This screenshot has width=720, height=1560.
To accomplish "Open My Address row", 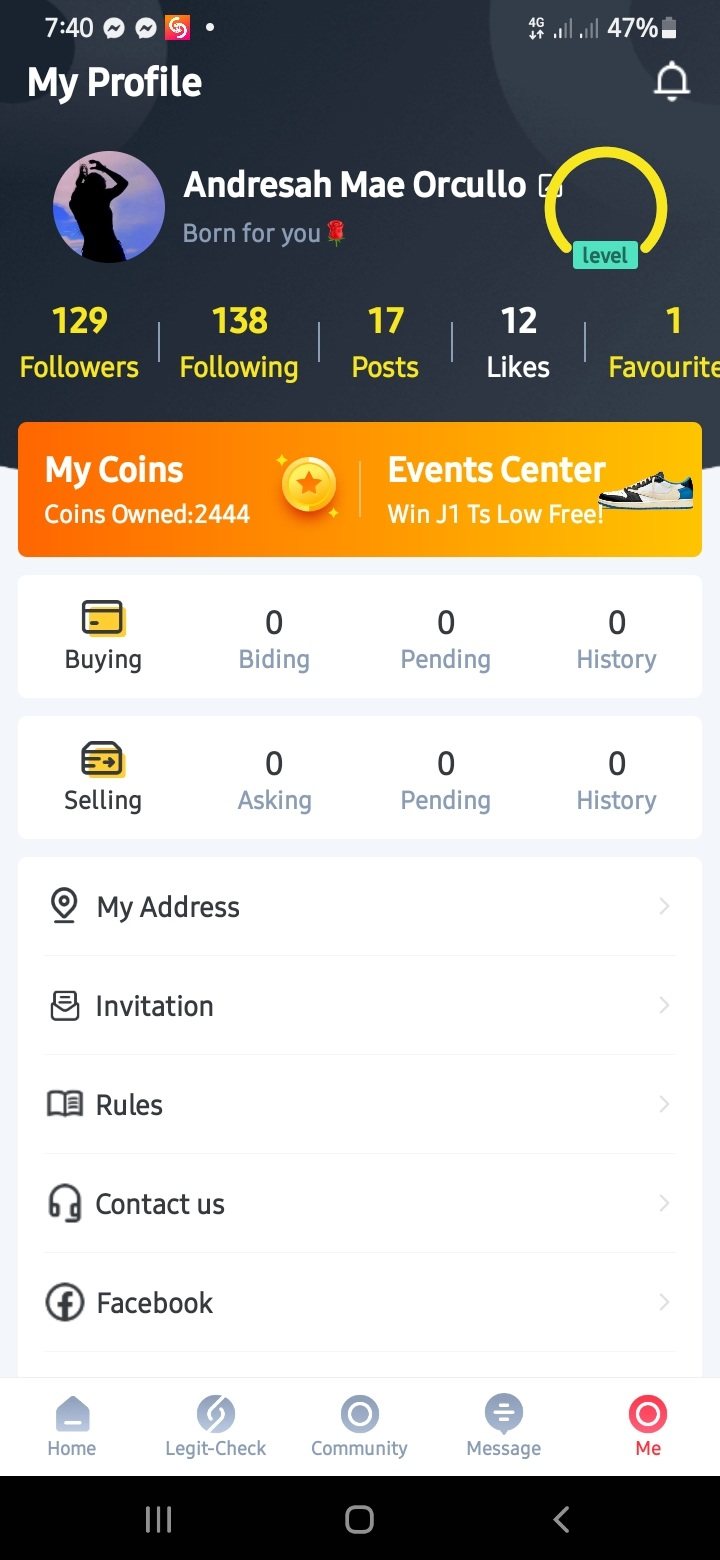I will pyautogui.click(x=360, y=907).
